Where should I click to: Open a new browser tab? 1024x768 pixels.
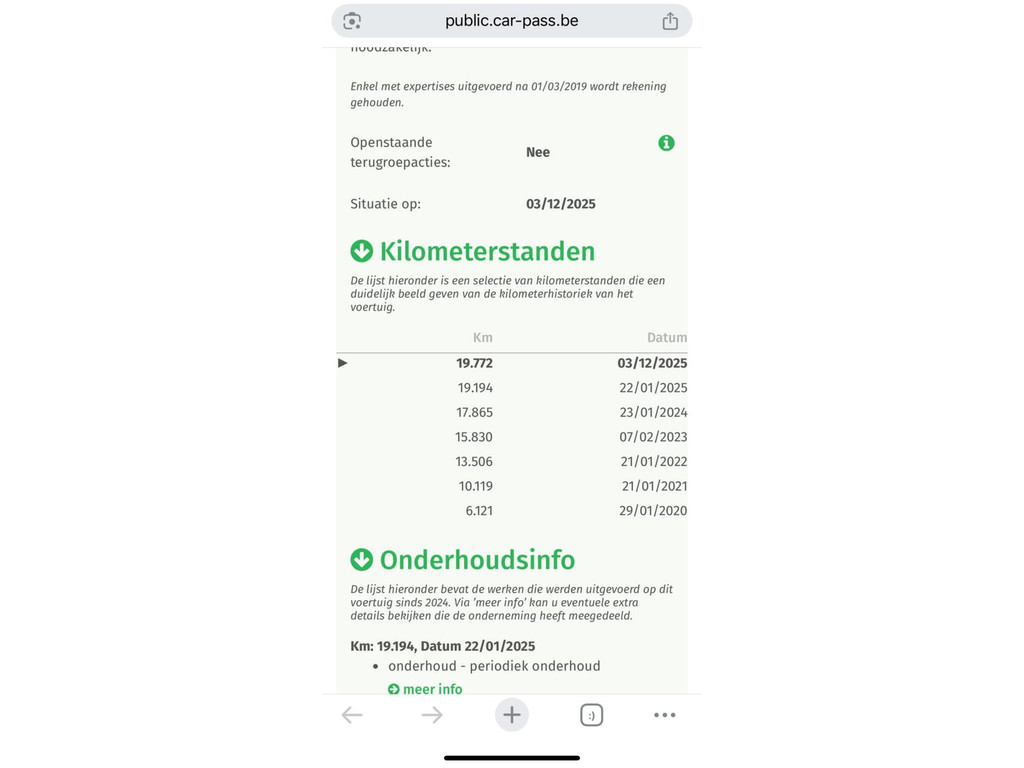(511, 715)
